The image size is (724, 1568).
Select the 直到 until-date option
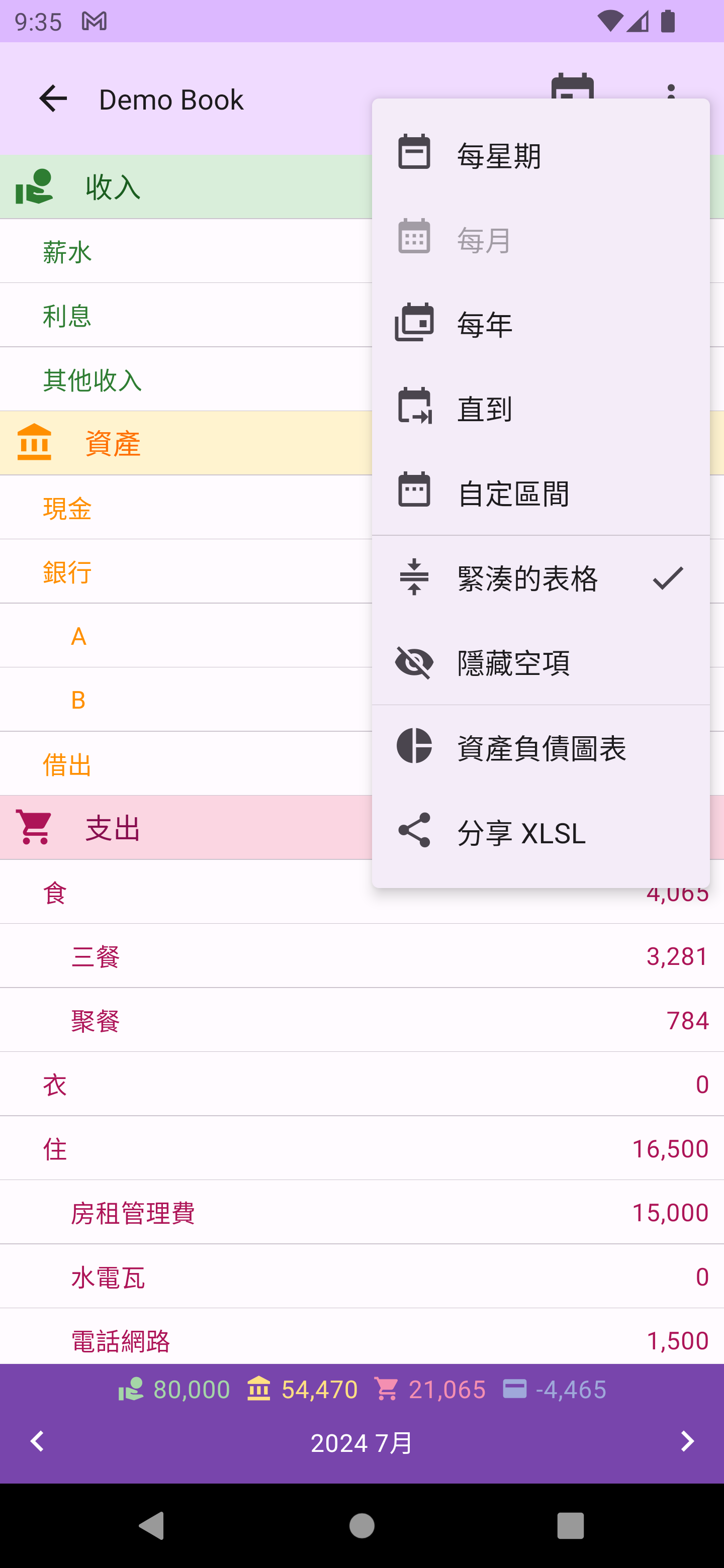click(x=540, y=408)
